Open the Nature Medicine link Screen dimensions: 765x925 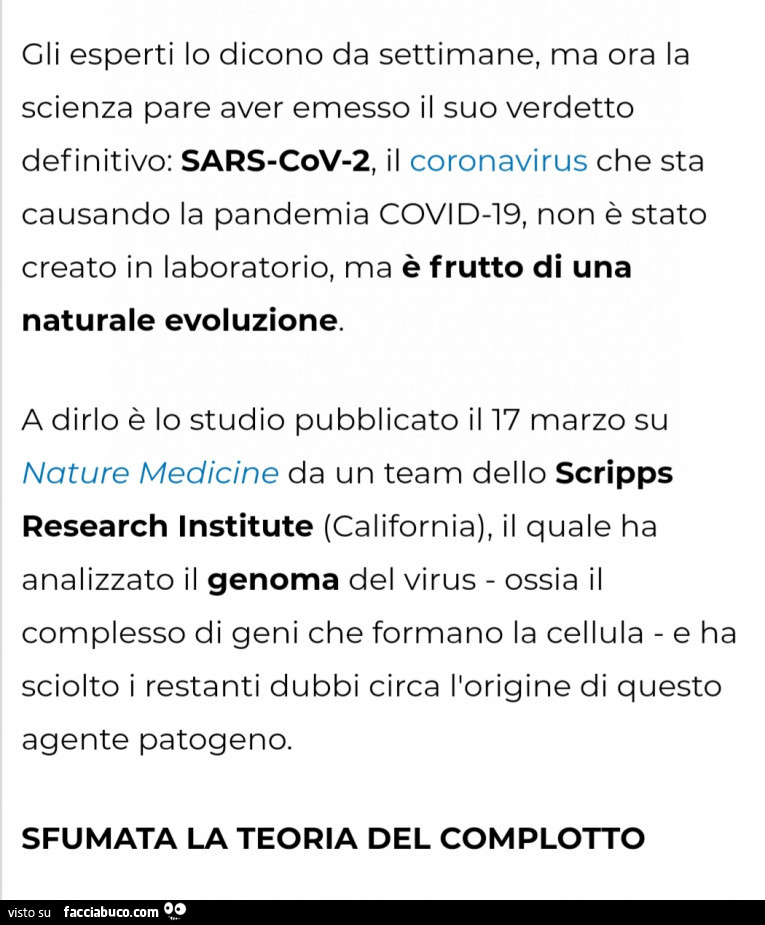(x=150, y=473)
